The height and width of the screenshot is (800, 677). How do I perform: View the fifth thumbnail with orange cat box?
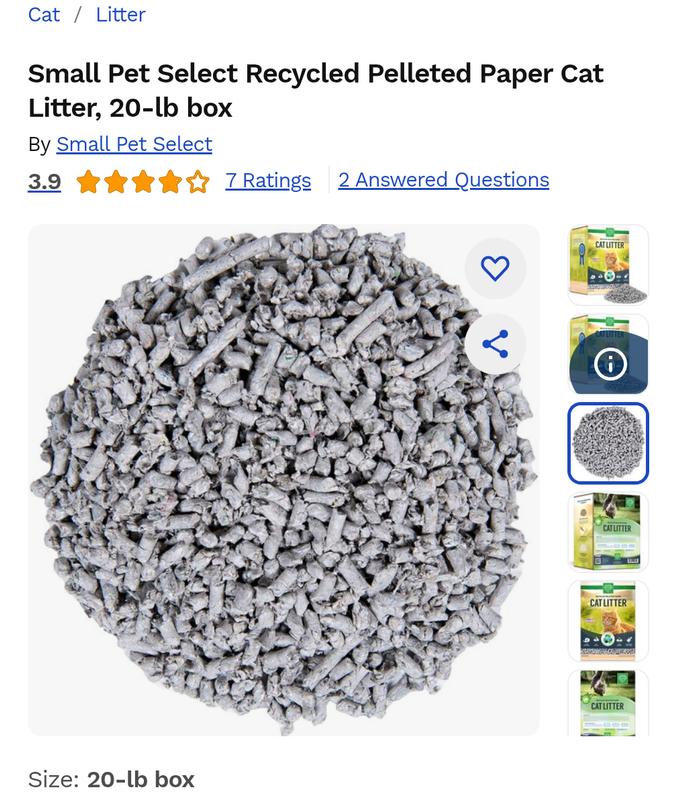(x=608, y=621)
